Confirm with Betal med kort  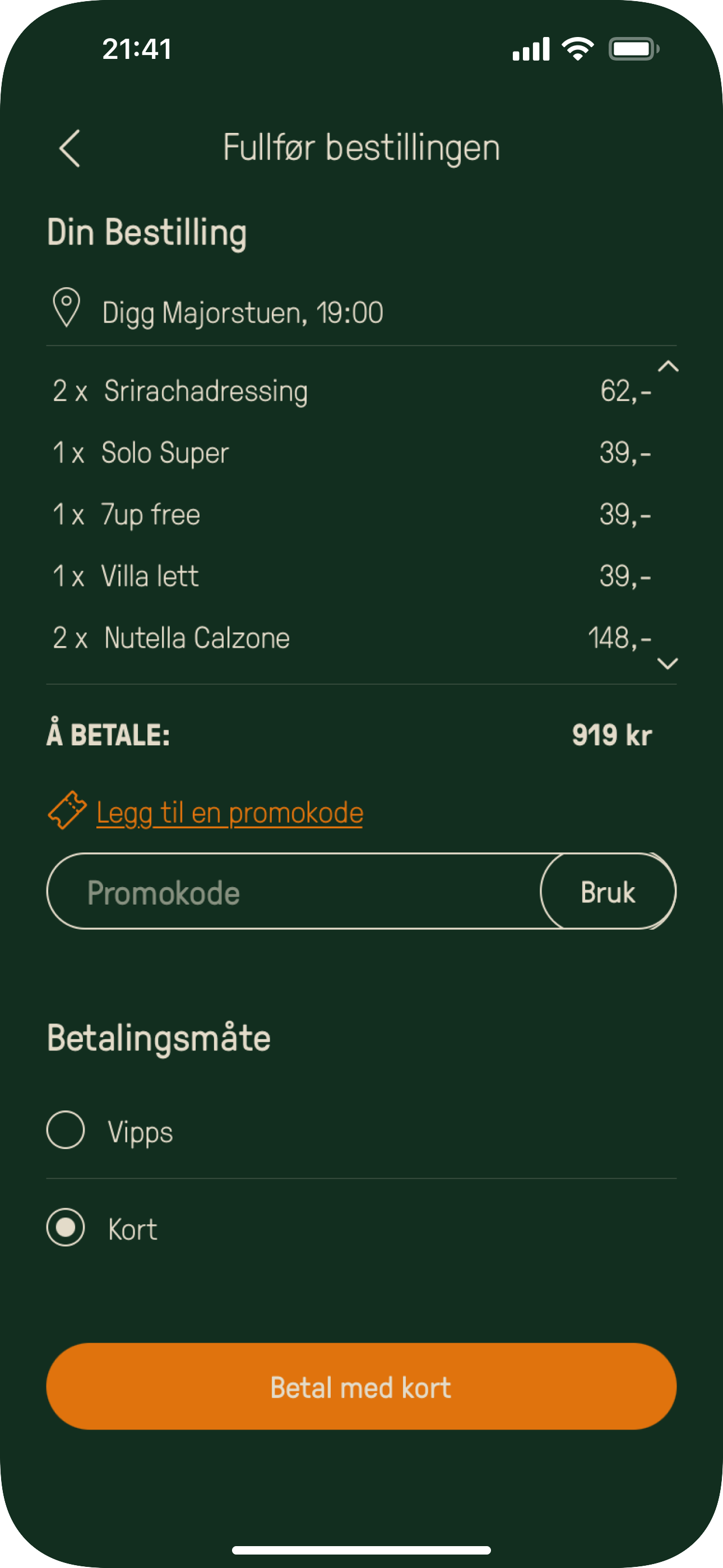pyautogui.click(x=361, y=1387)
